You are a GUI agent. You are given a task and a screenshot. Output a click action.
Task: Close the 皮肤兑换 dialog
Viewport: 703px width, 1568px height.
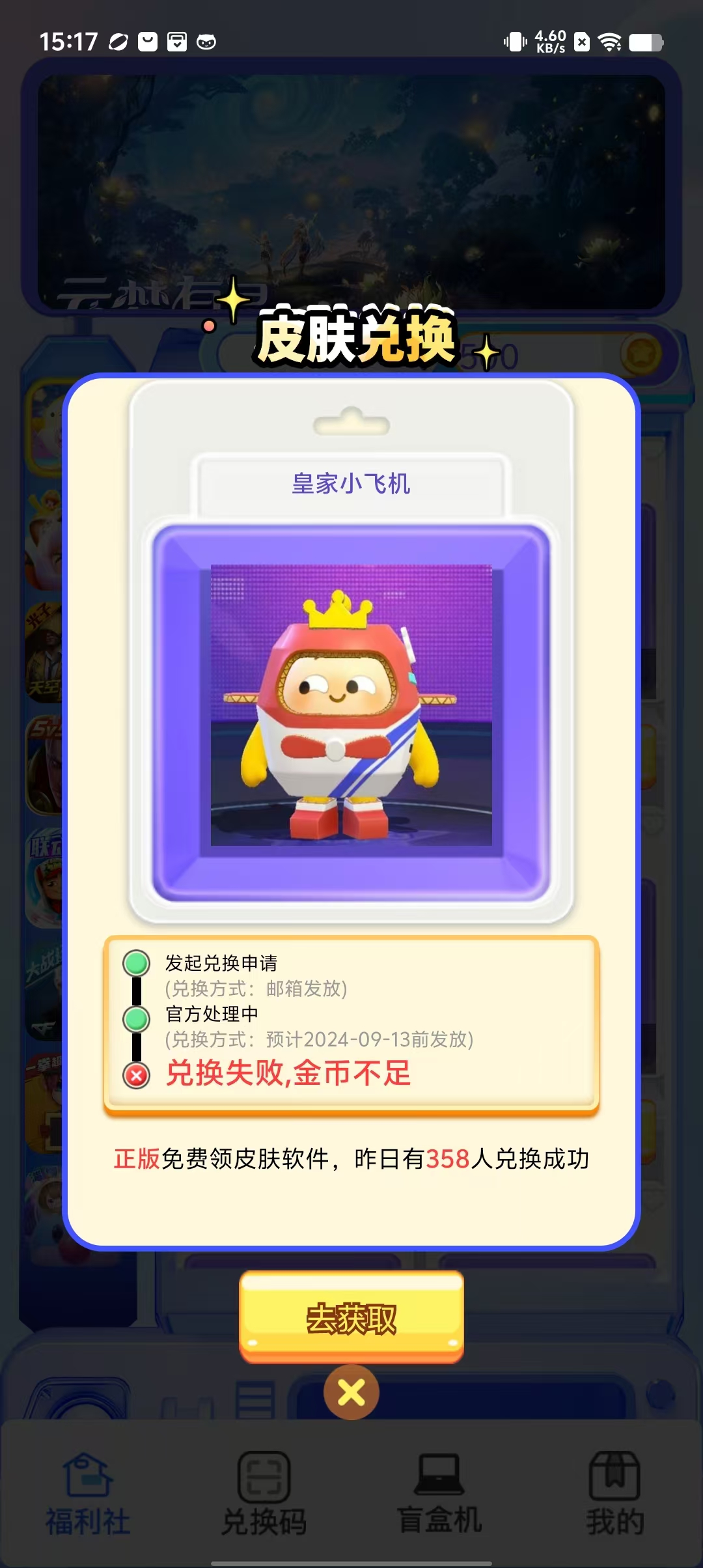tap(351, 1392)
